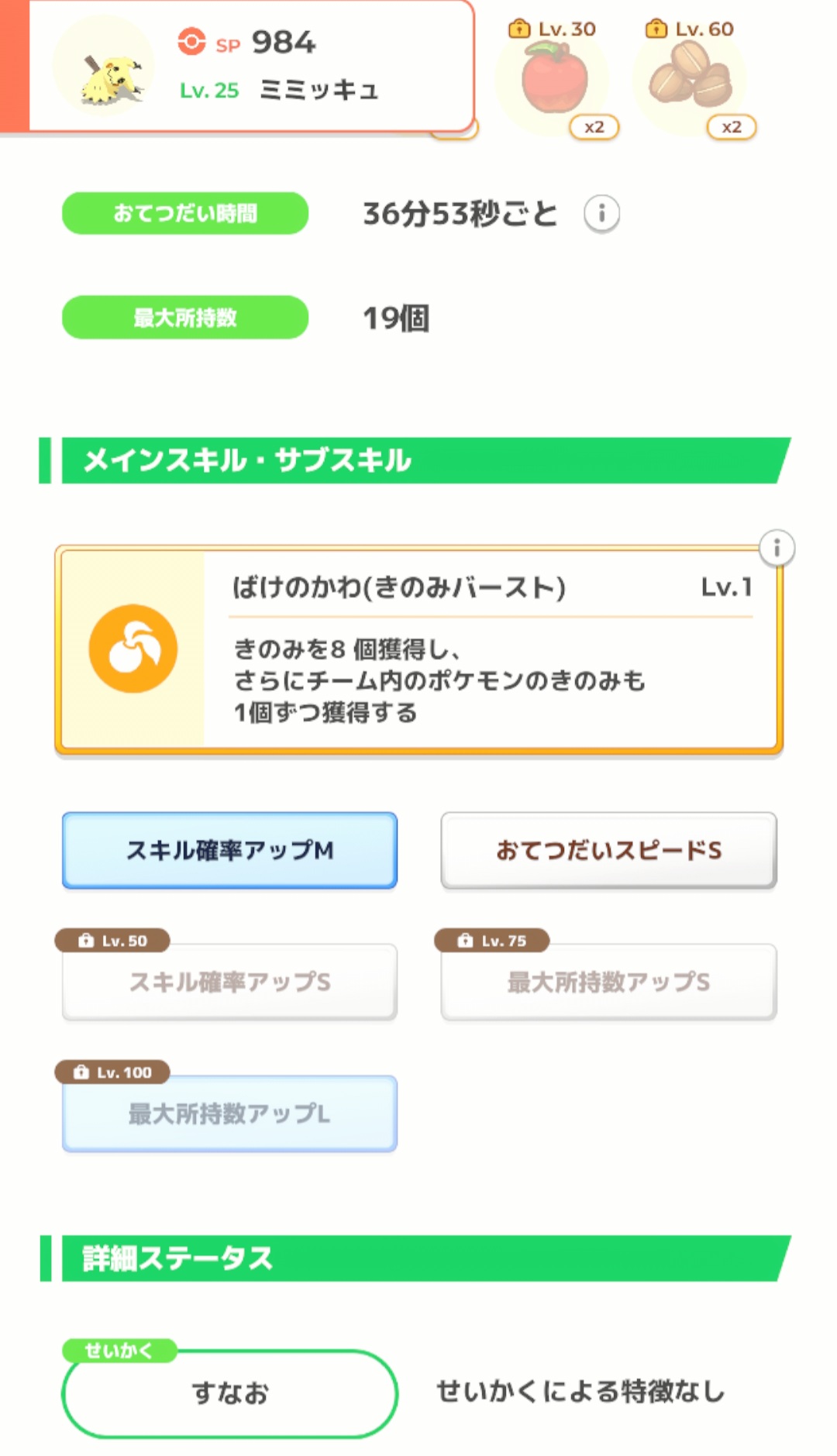837x1456 pixels.
Task: Tap the locked スキル確率アップS sub skill
Action: pyautogui.click(x=229, y=981)
